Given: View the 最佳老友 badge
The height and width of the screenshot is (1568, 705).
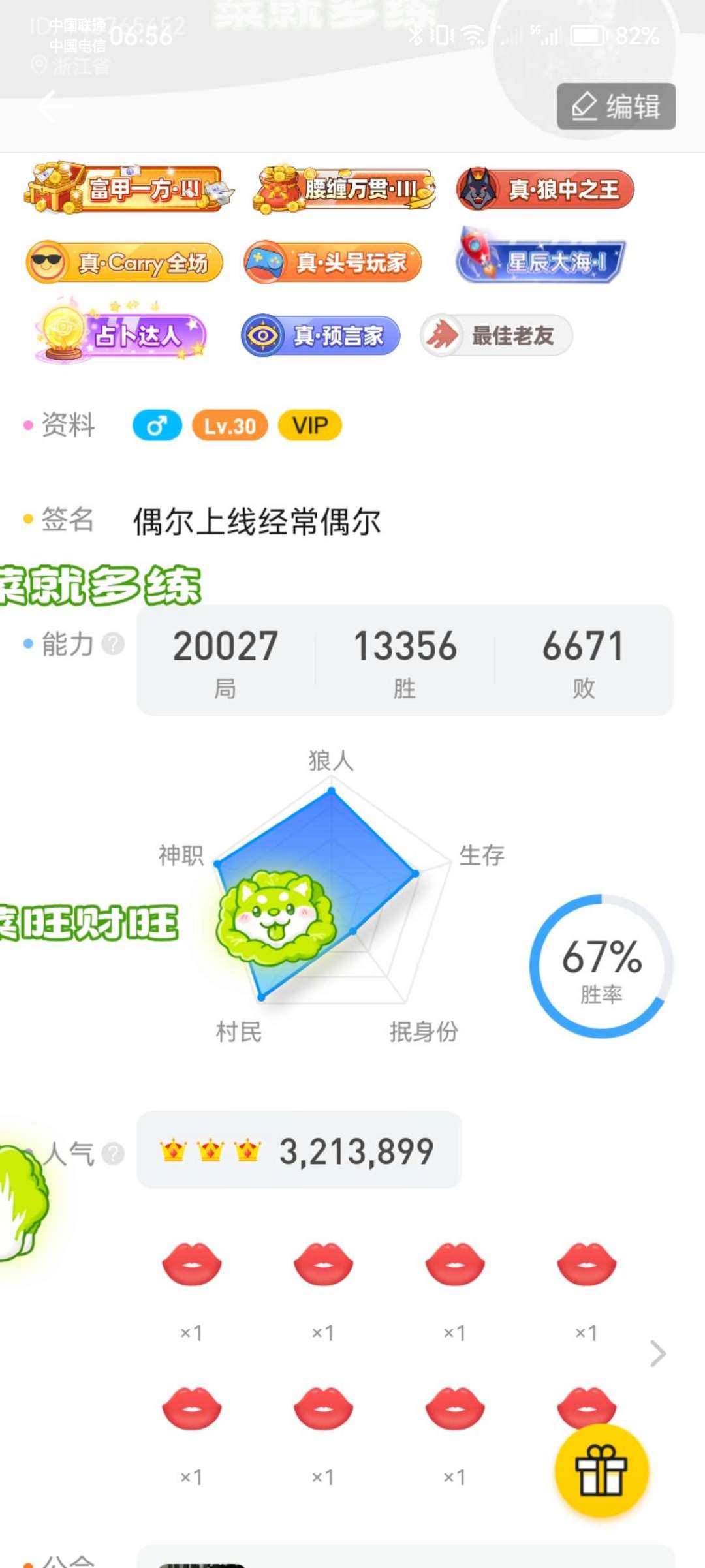Looking at the screenshot, I should (x=496, y=335).
